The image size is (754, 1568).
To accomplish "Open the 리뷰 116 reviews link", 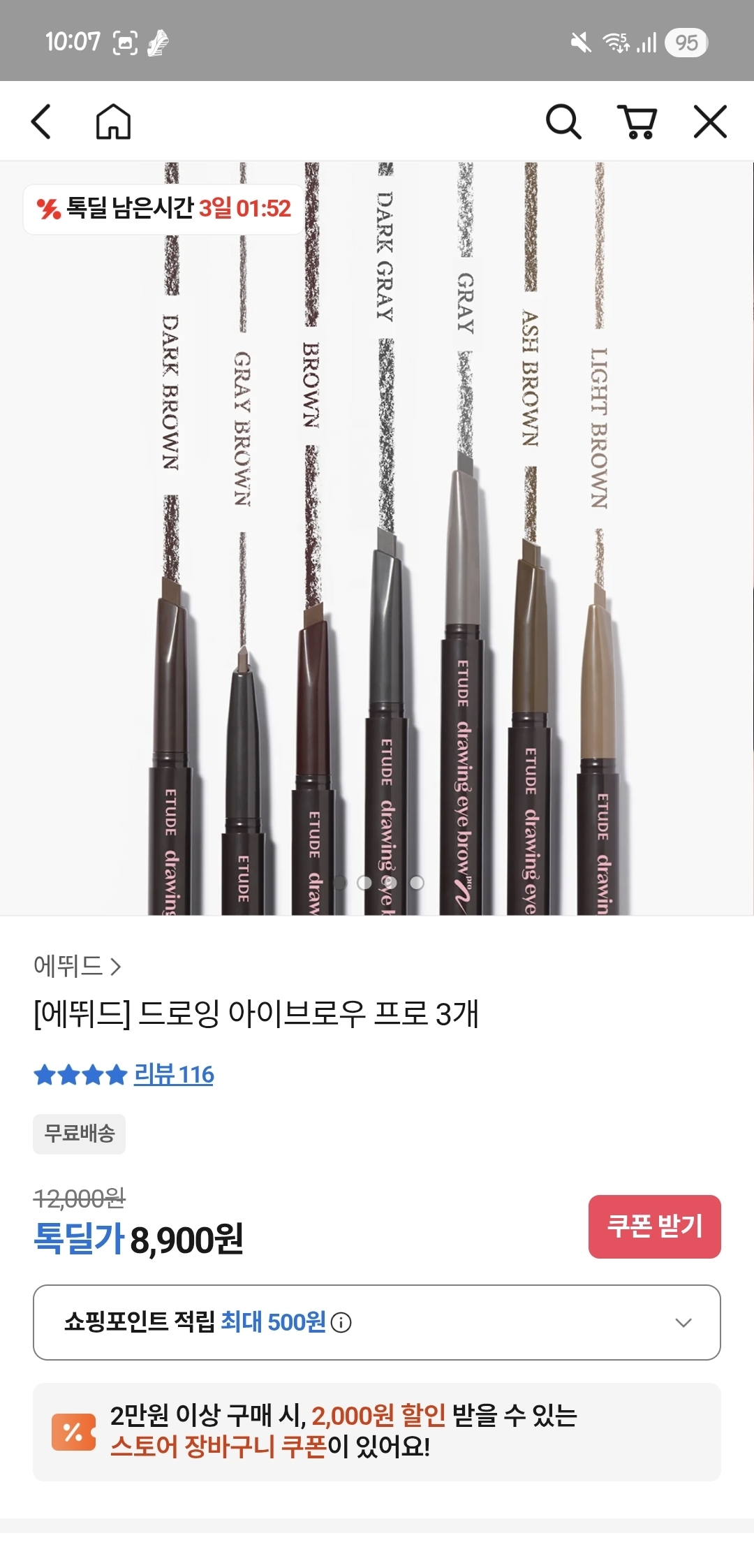I will coord(174,1074).
